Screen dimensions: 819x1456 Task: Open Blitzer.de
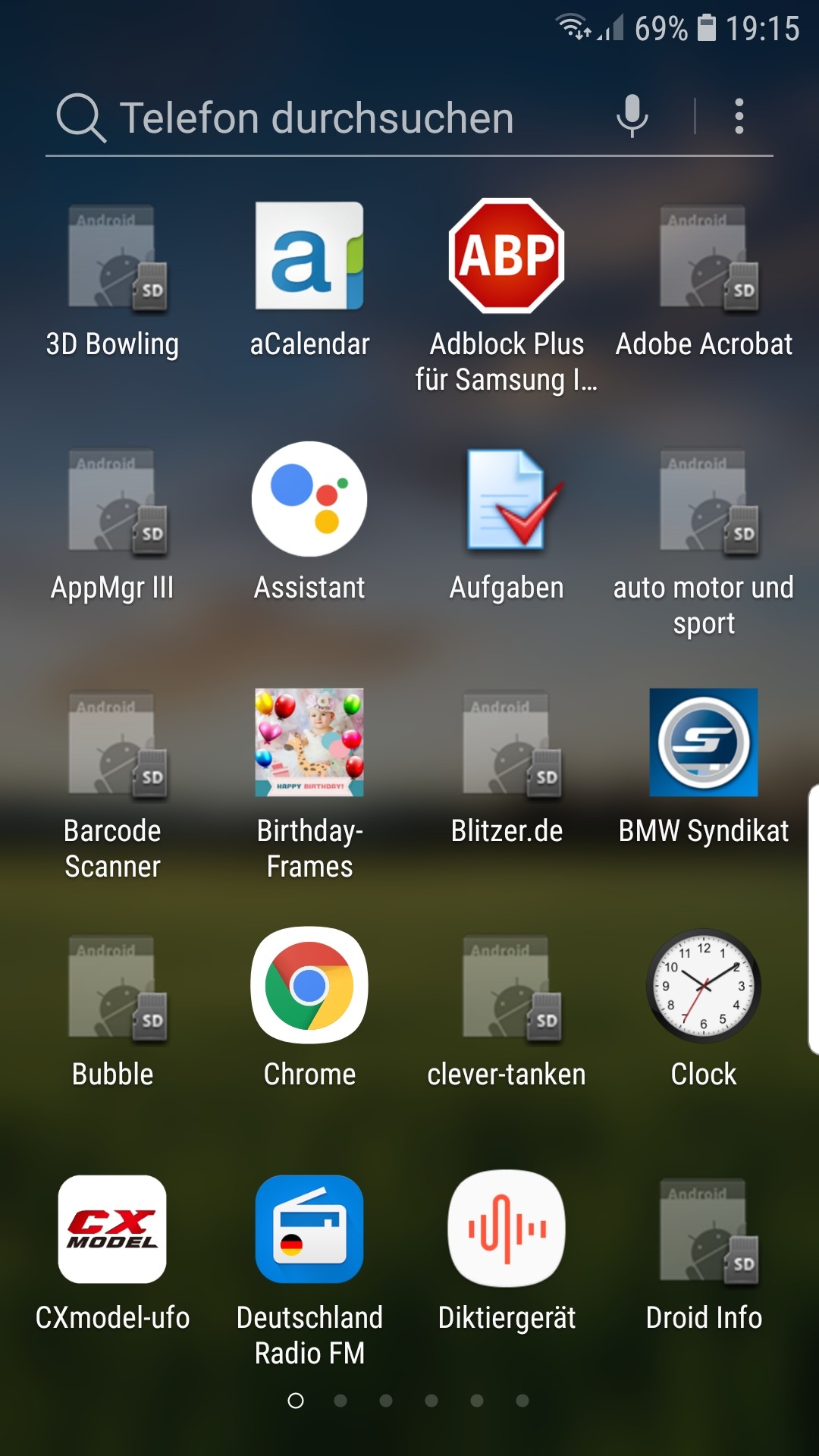(x=507, y=745)
